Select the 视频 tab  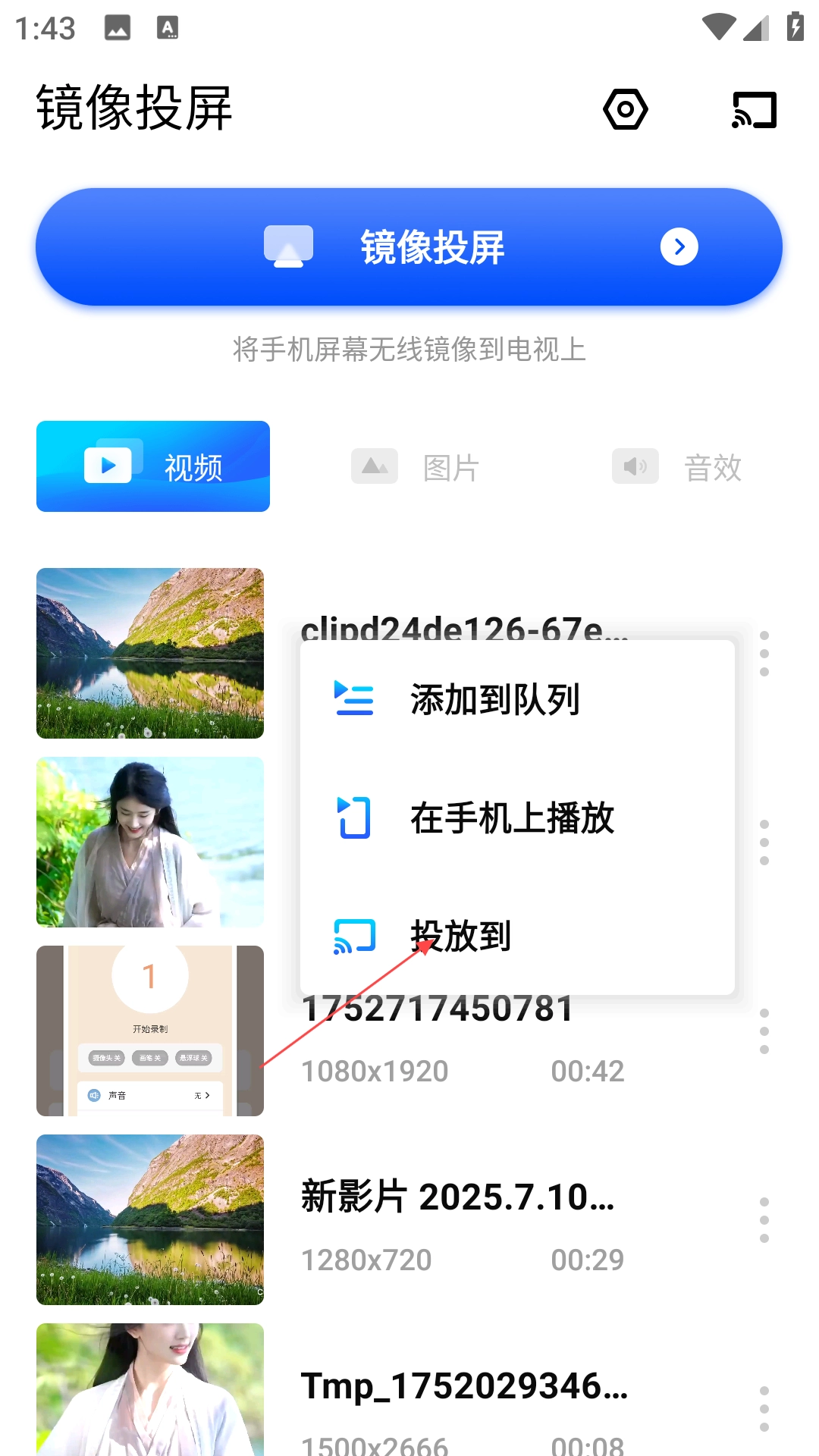[153, 466]
